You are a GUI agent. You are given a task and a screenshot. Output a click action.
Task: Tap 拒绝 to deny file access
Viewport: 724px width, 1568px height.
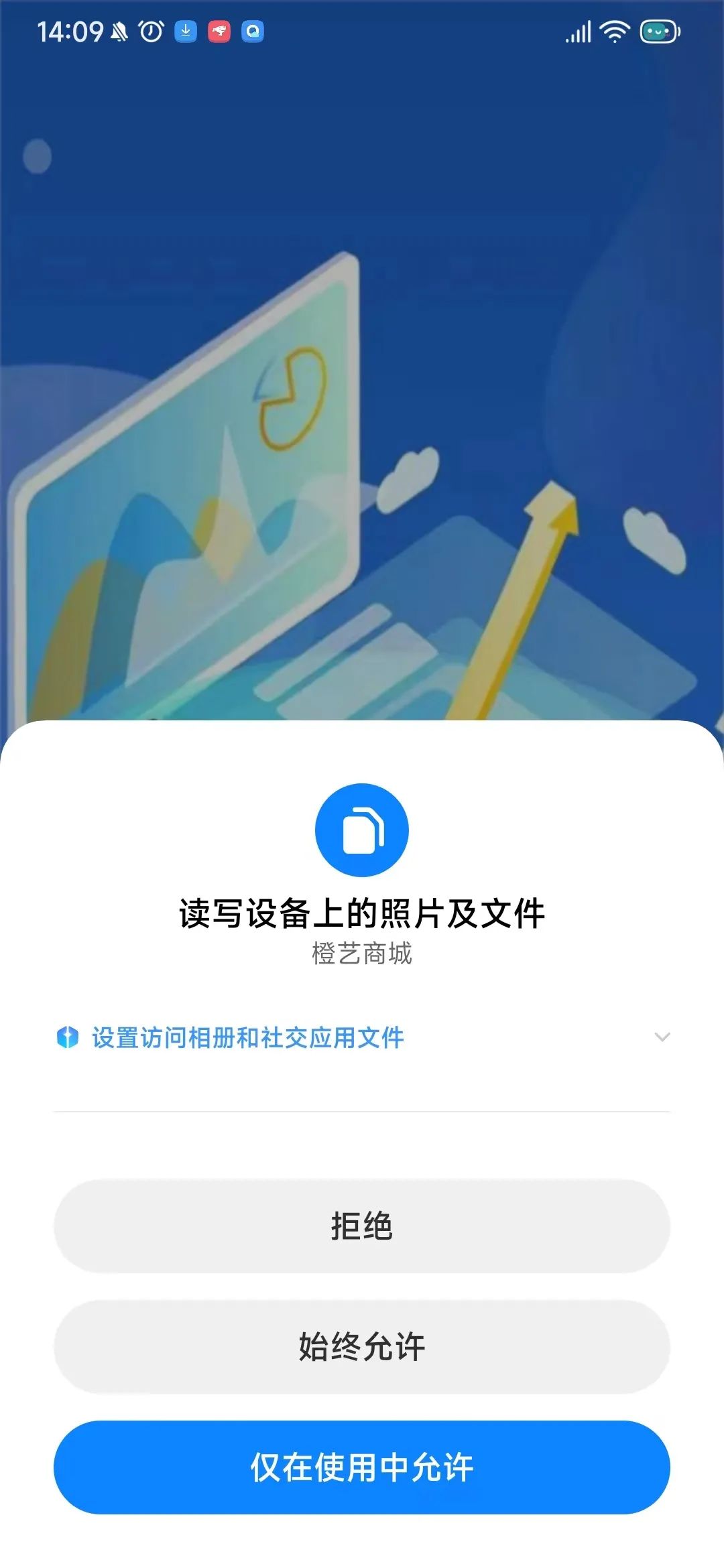pyautogui.click(x=362, y=1226)
